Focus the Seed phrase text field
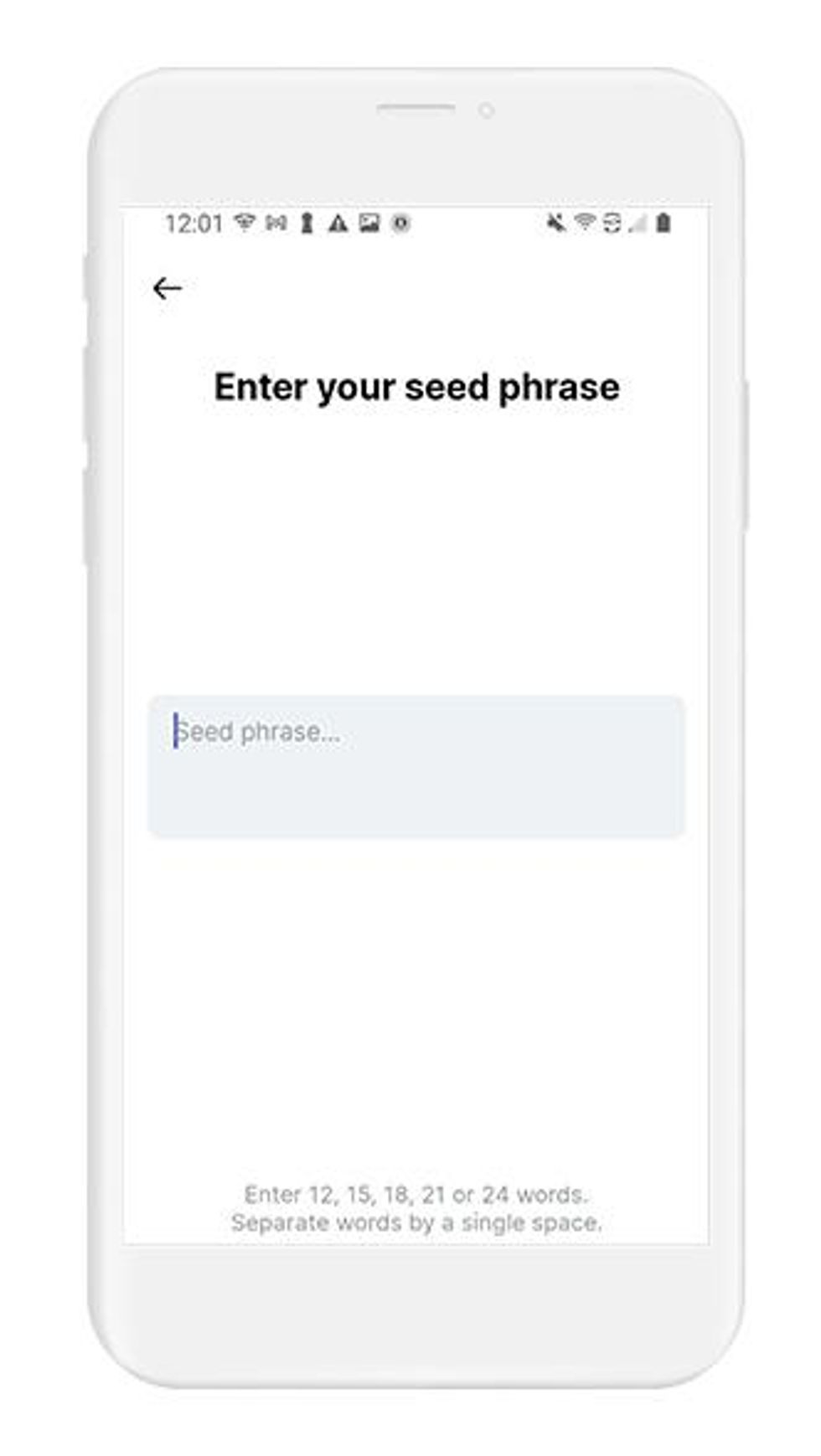The image size is (821, 1456). tap(416, 766)
